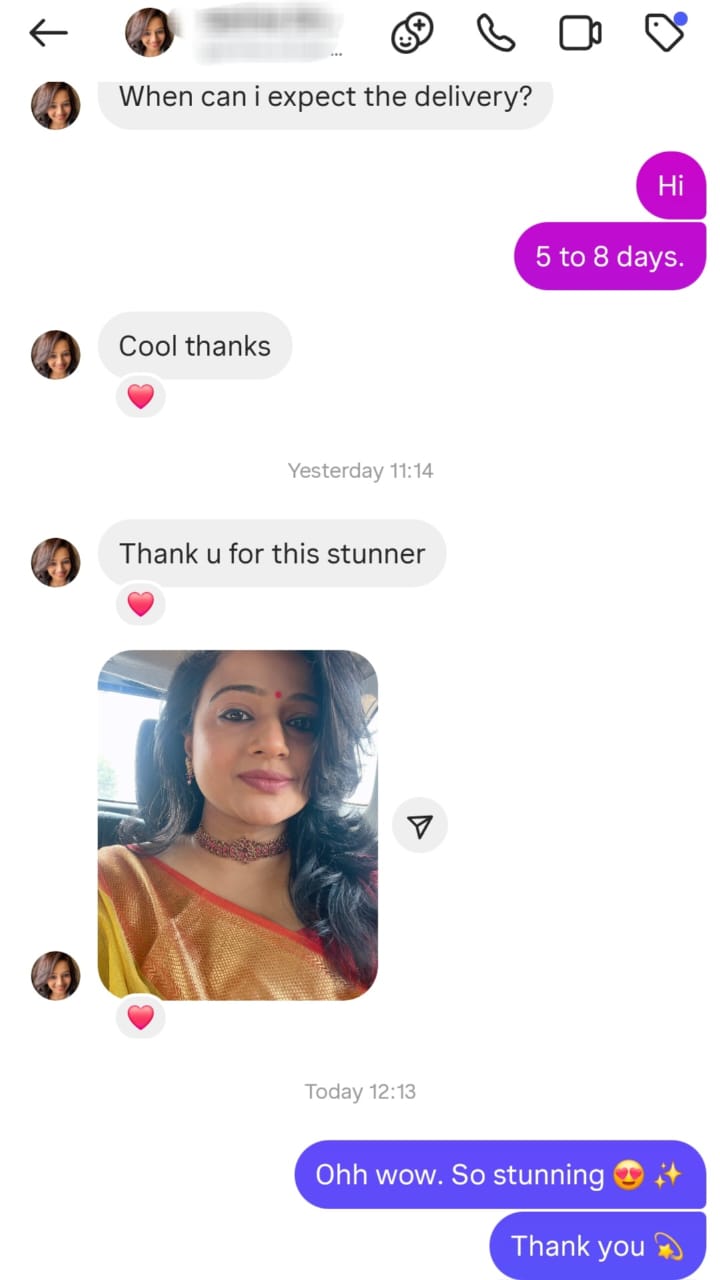Open the shared photo of the woman
The image size is (720, 1280).
coord(238,825)
